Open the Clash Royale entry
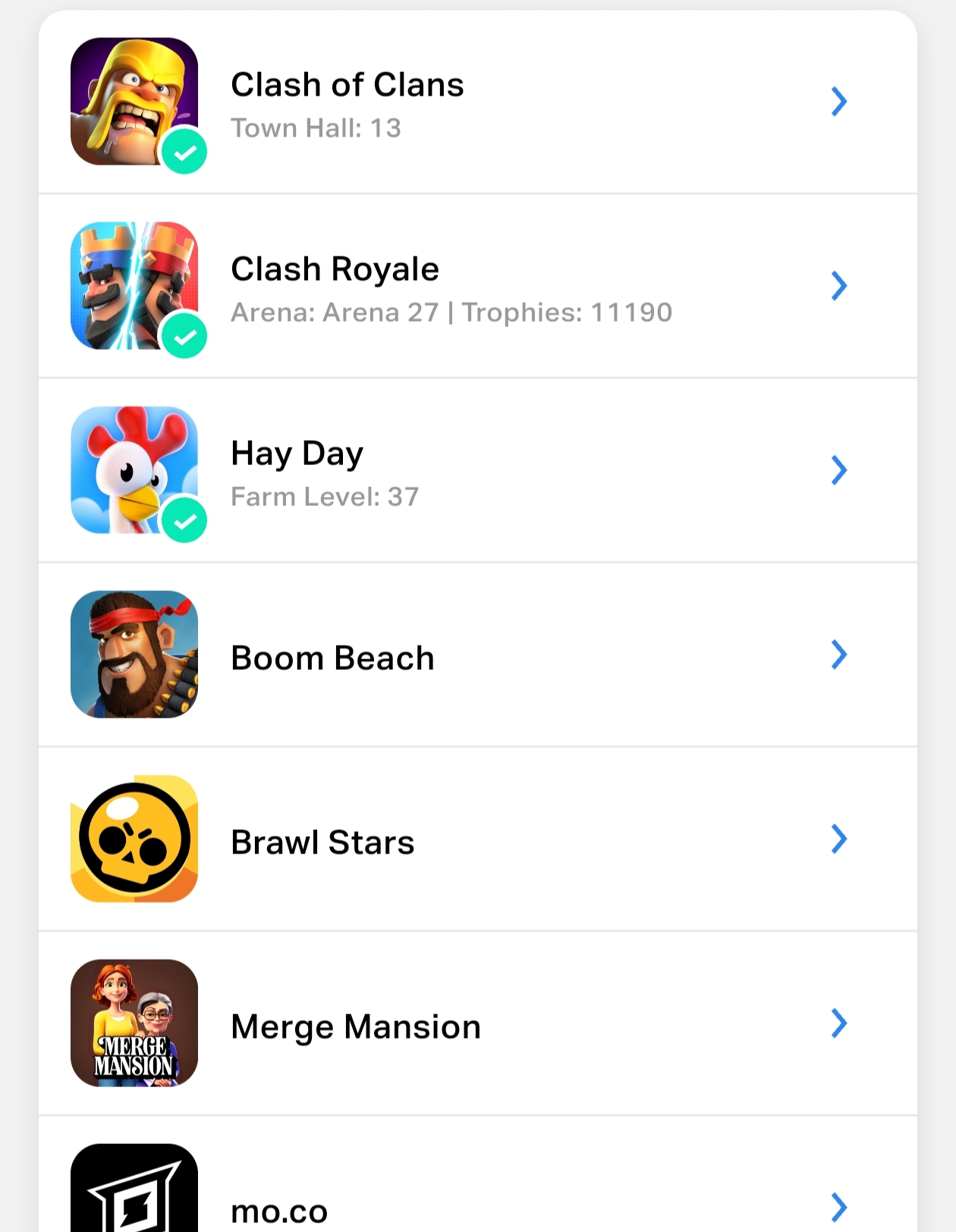The image size is (956, 1232). [478, 286]
